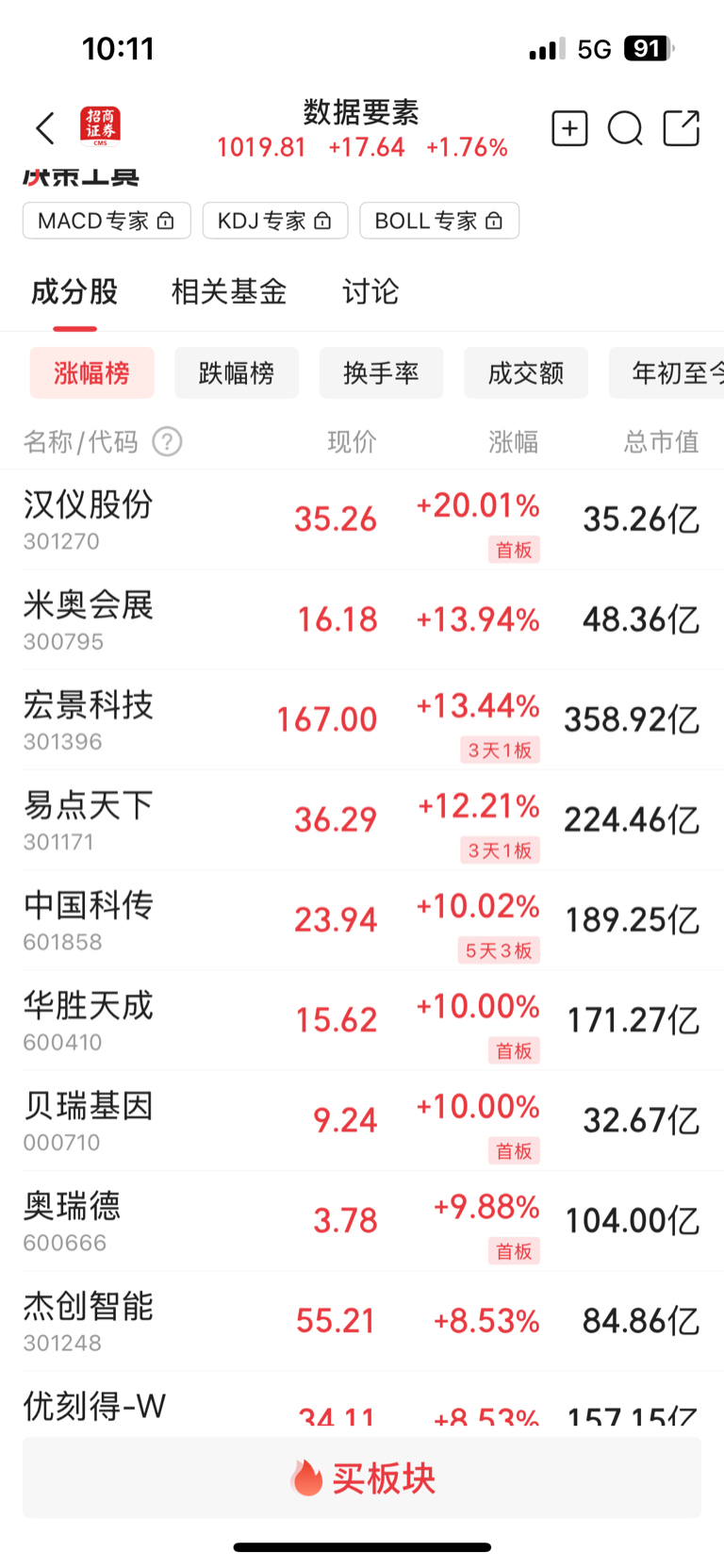Select the 成交额 ranking chip

pos(526,372)
